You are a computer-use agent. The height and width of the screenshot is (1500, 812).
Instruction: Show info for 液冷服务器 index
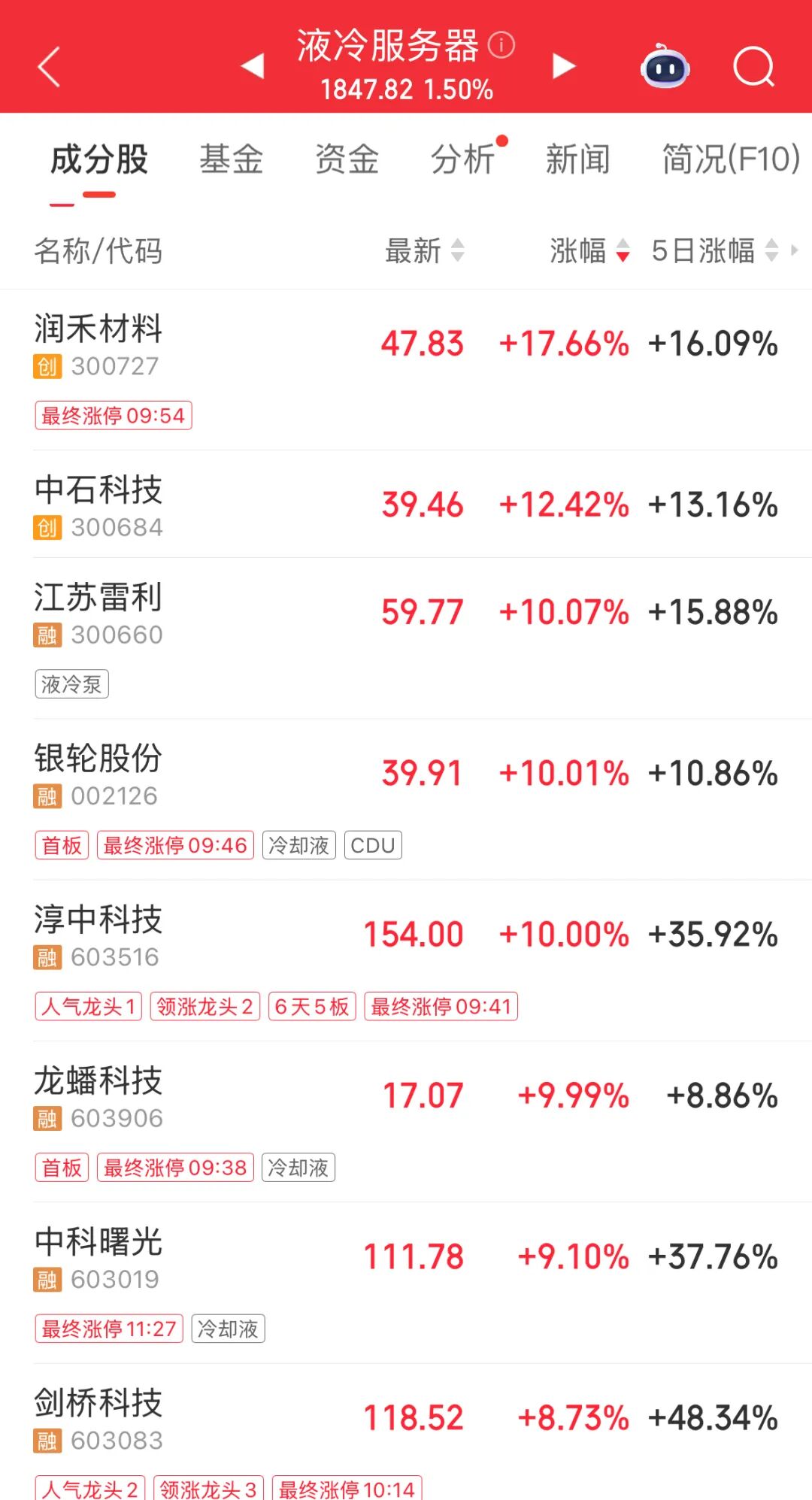point(501,45)
